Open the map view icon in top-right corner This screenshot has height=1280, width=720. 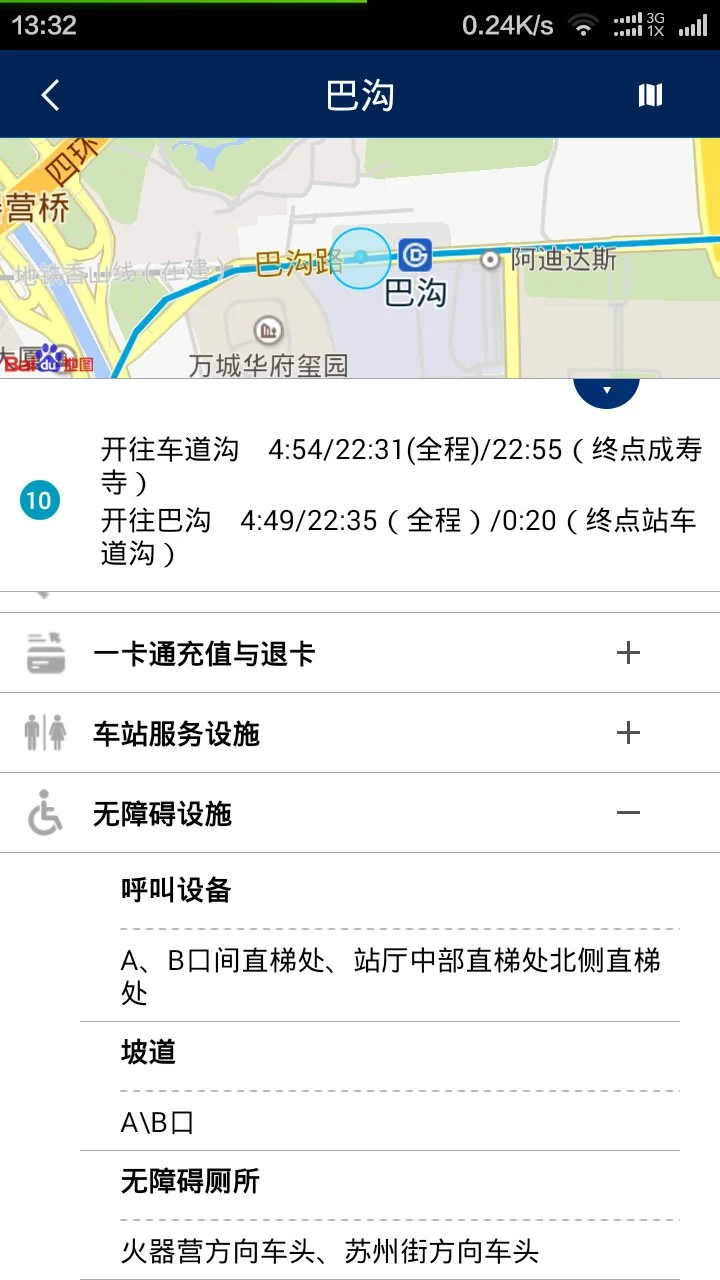651,93
